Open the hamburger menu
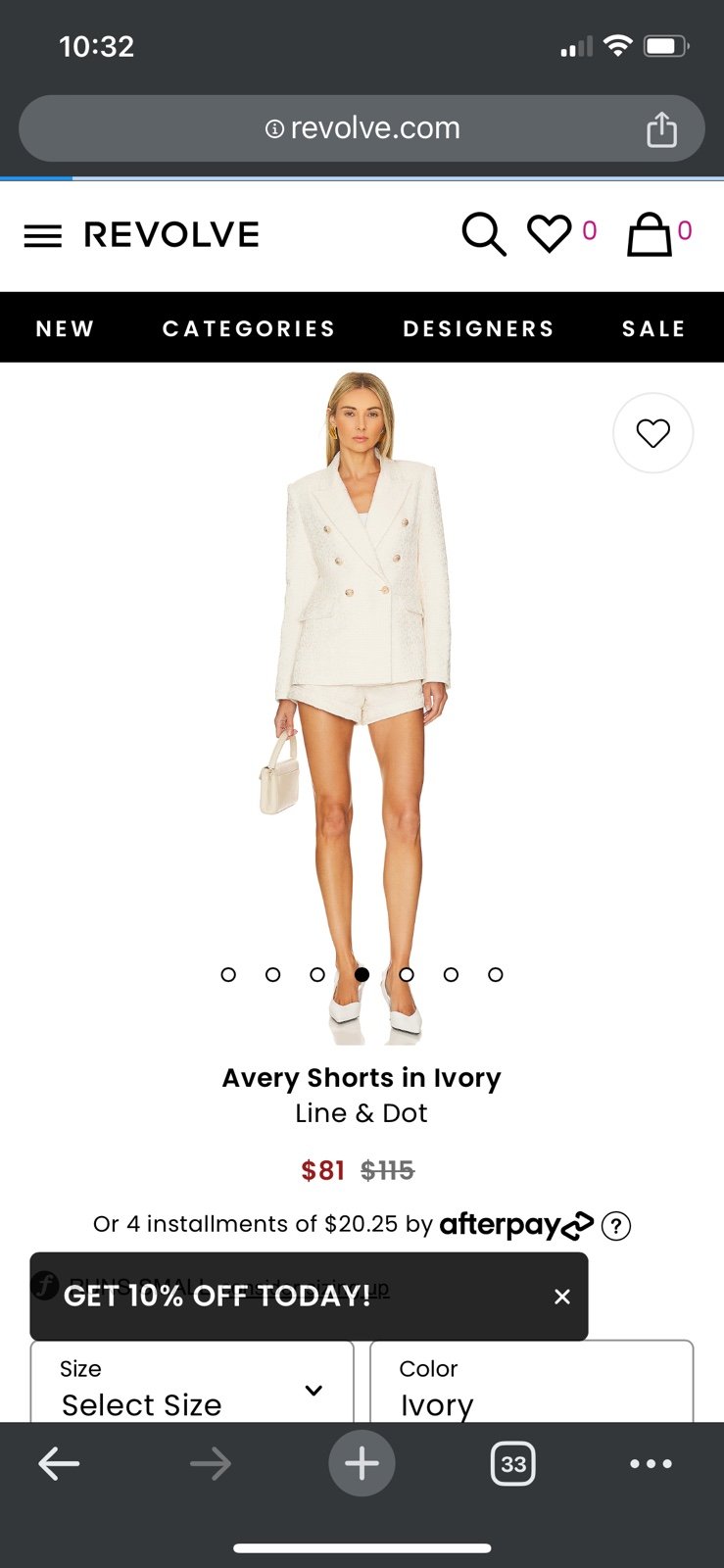Viewport: 724px width, 1568px height. (x=42, y=235)
